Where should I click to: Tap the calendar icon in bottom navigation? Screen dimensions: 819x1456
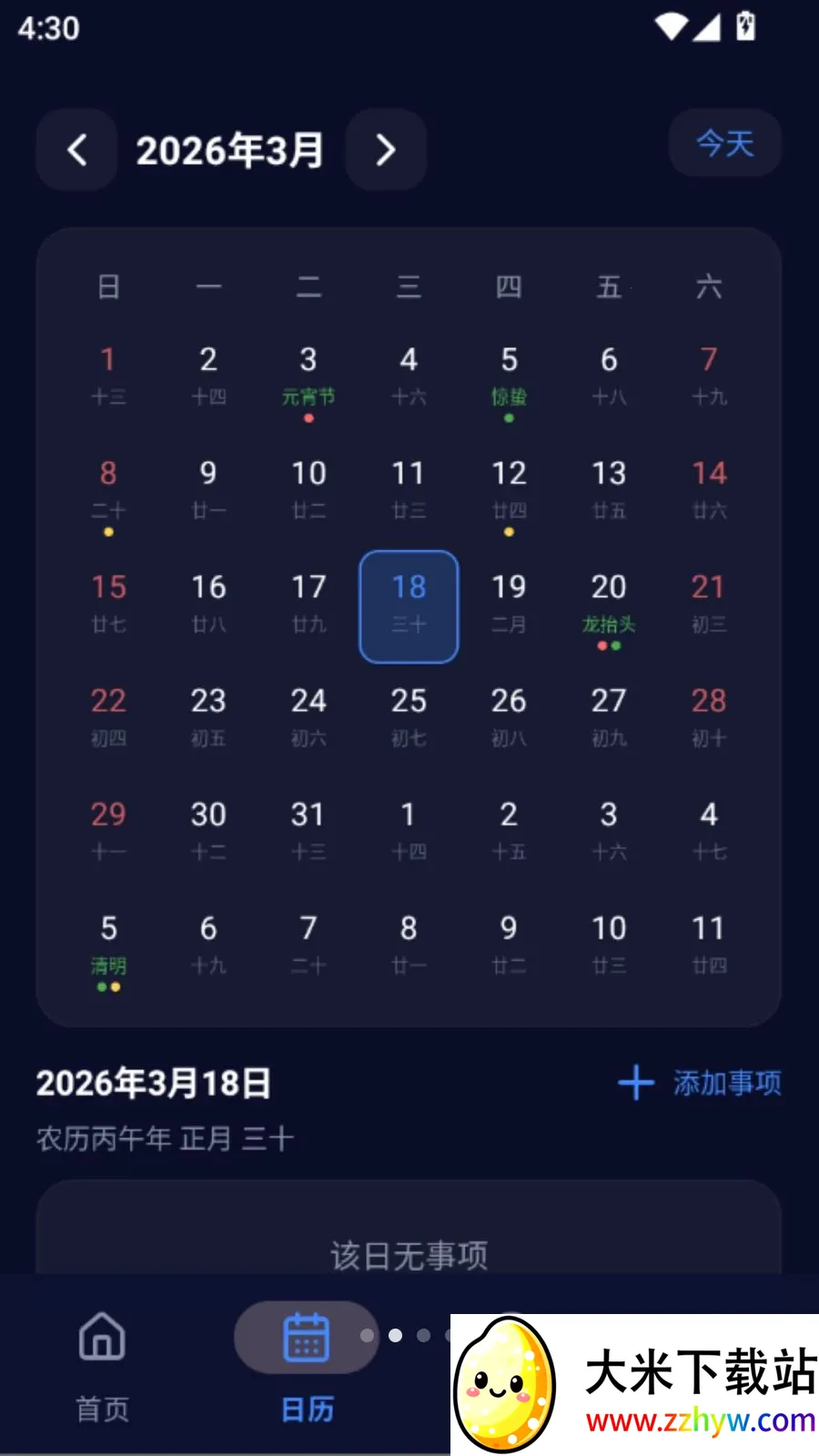click(306, 1336)
